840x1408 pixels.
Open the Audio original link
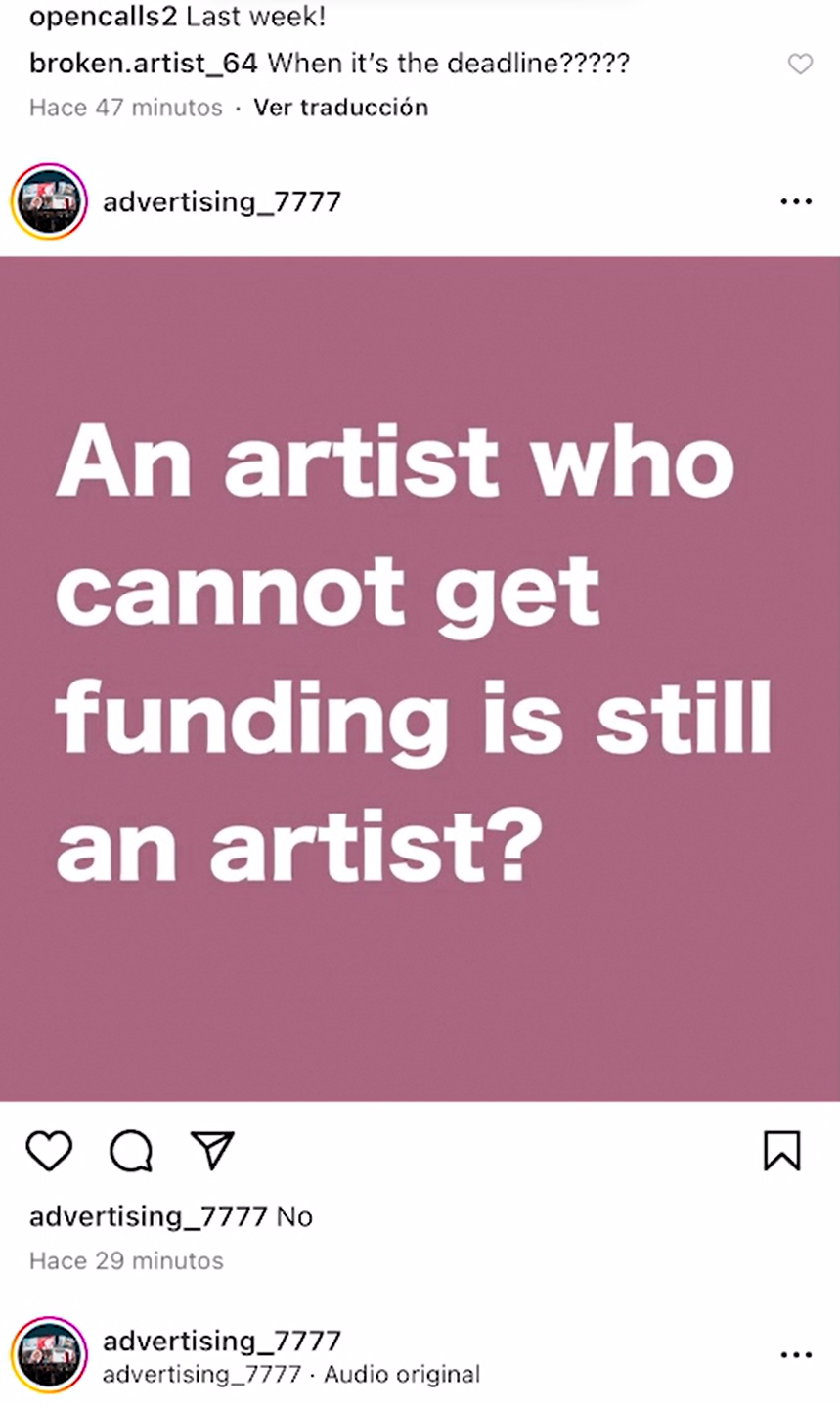[401, 1375]
